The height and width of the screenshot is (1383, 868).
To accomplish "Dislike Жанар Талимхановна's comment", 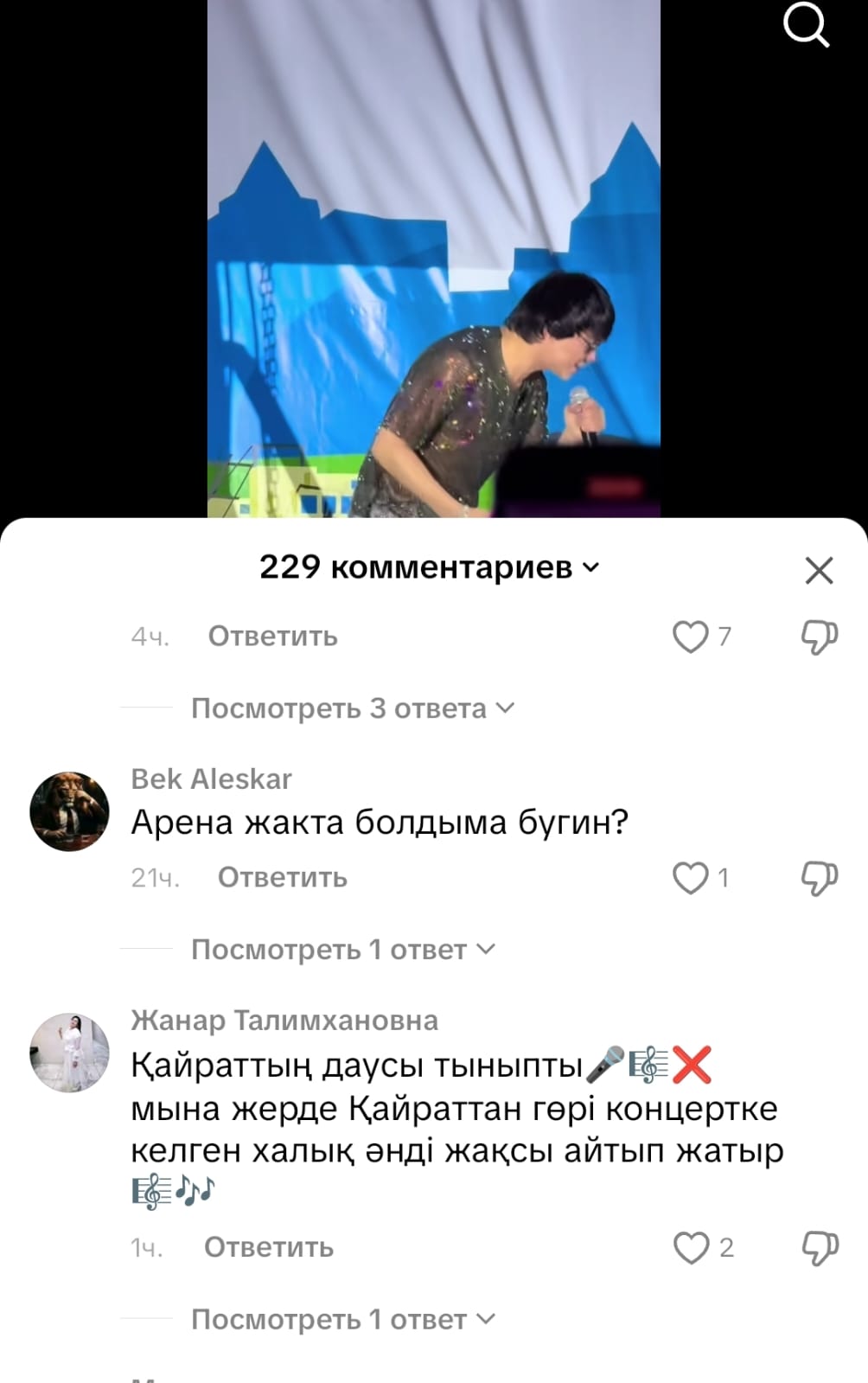I will click(x=818, y=1247).
